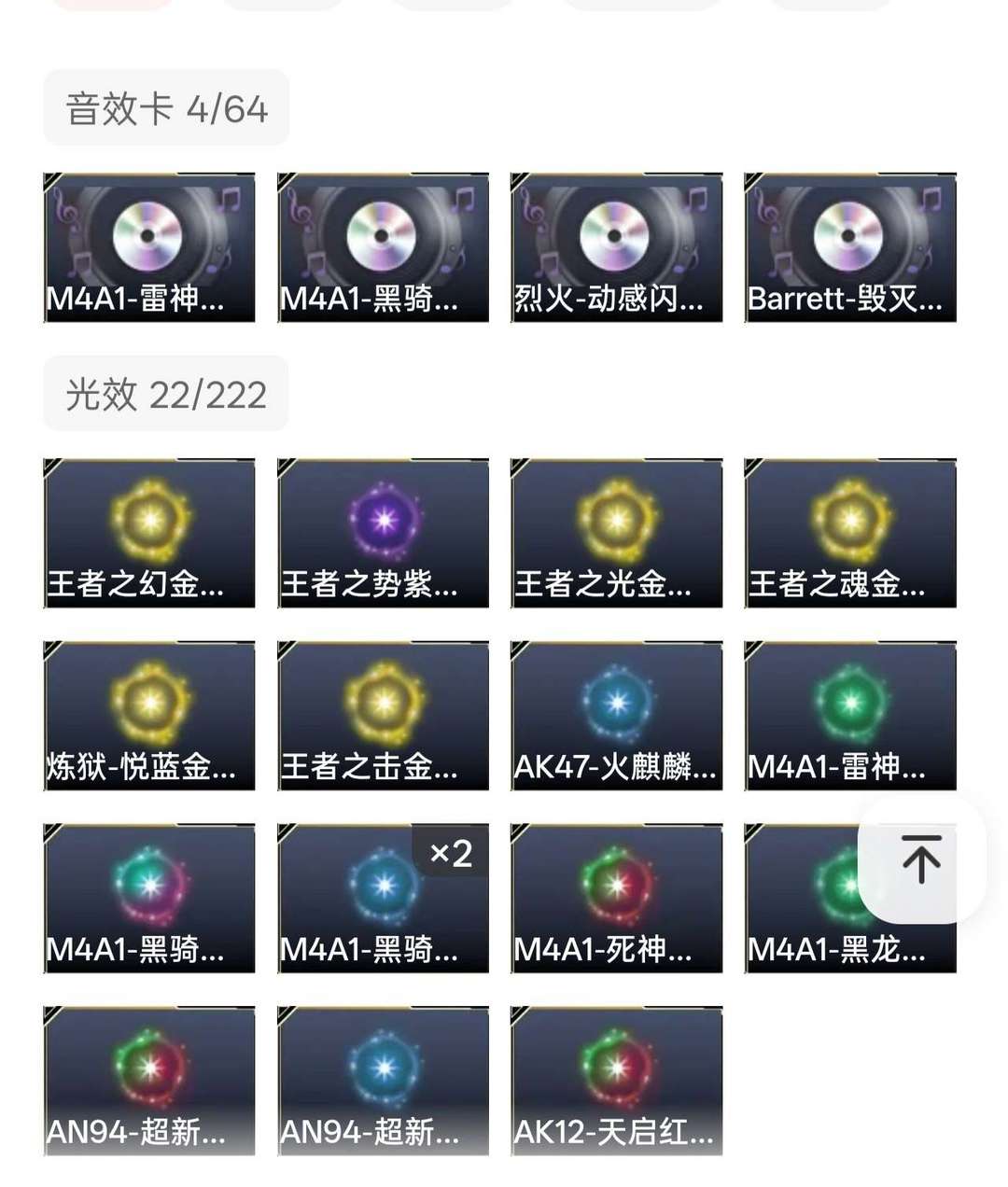View the M4A1-死神 light effect item
The height and width of the screenshot is (1187, 1008).
point(616,899)
